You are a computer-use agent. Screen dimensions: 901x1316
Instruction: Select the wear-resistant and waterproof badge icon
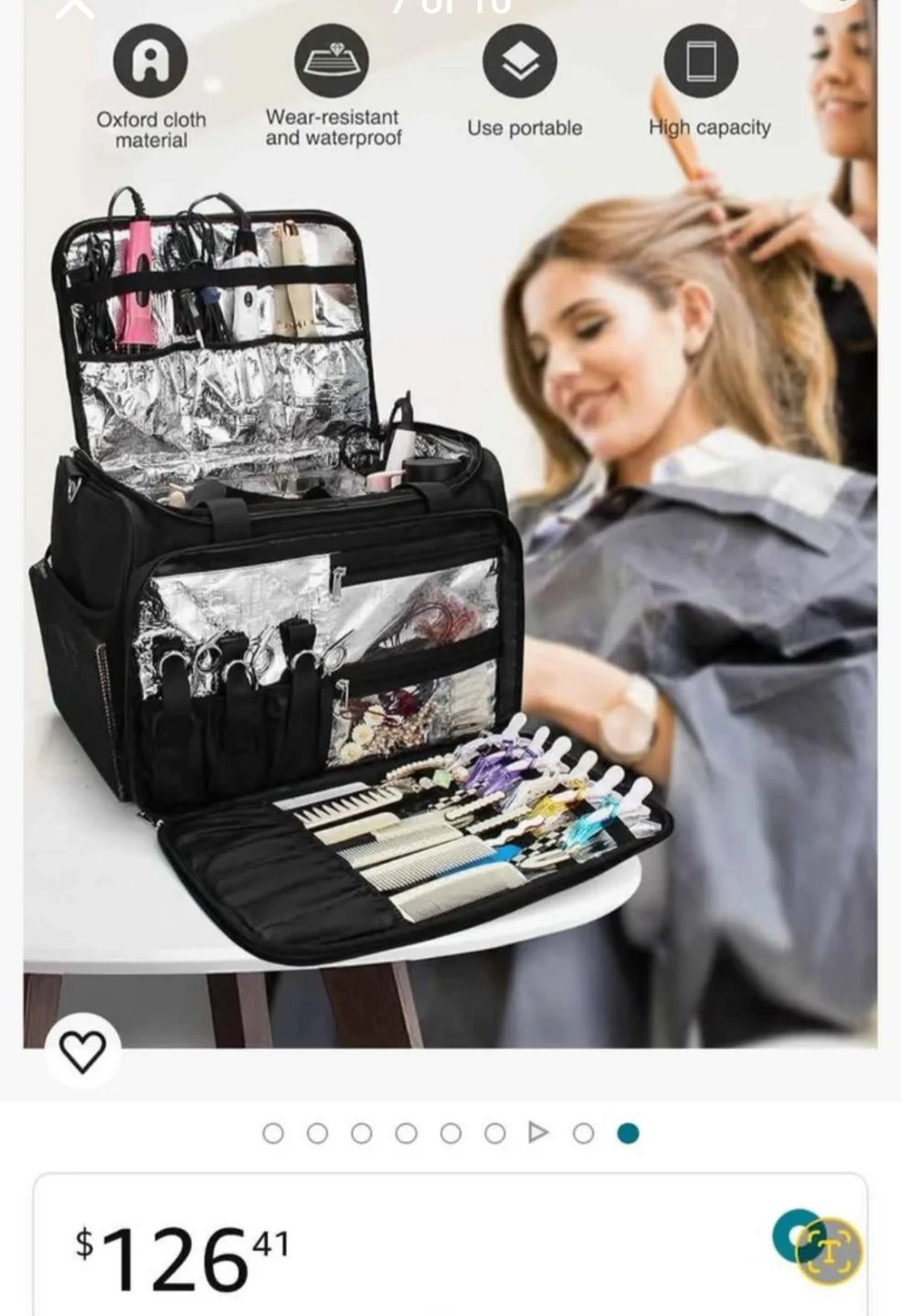click(333, 60)
